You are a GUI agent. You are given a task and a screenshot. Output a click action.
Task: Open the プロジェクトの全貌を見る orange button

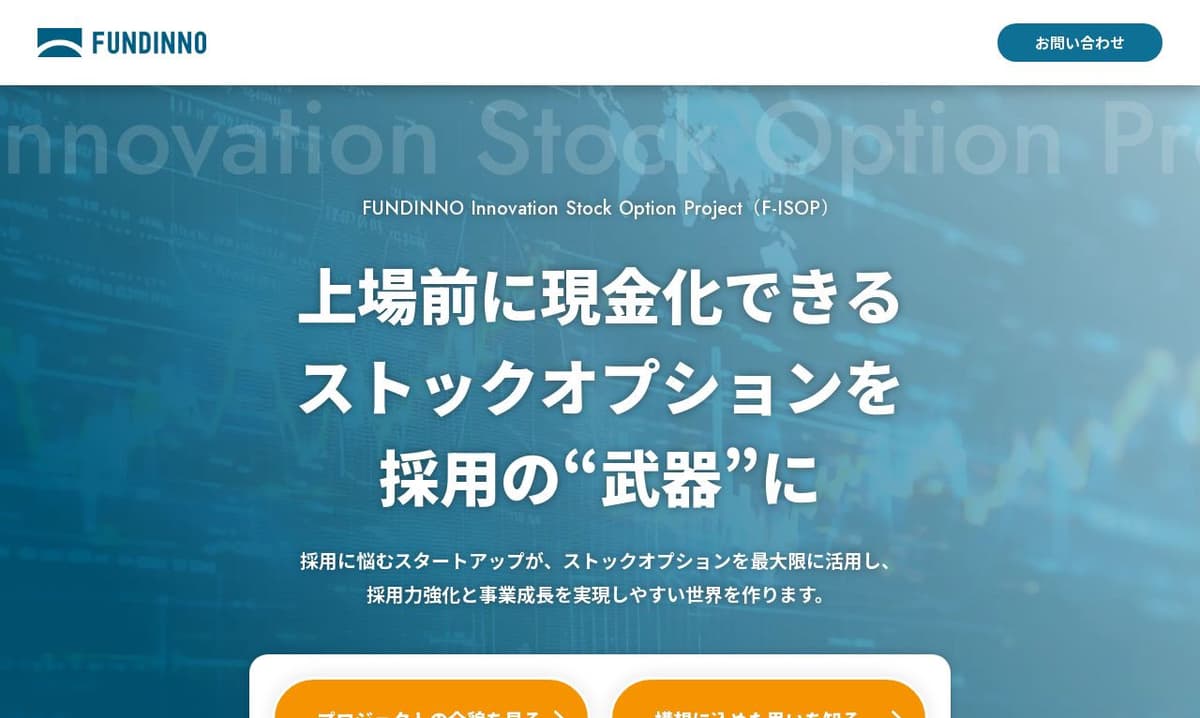tap(431, 703)
